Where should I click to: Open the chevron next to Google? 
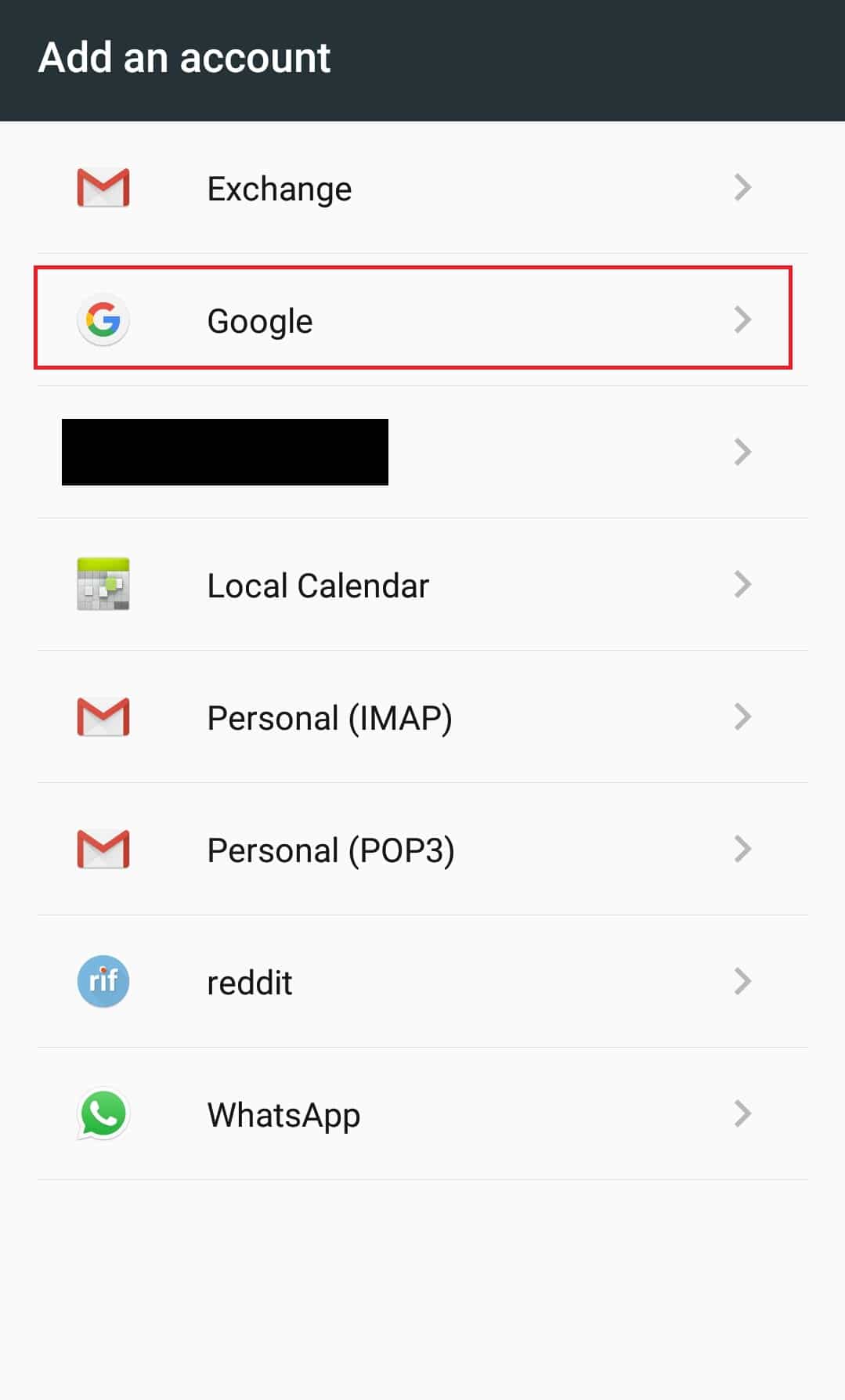tap(742, 319)
